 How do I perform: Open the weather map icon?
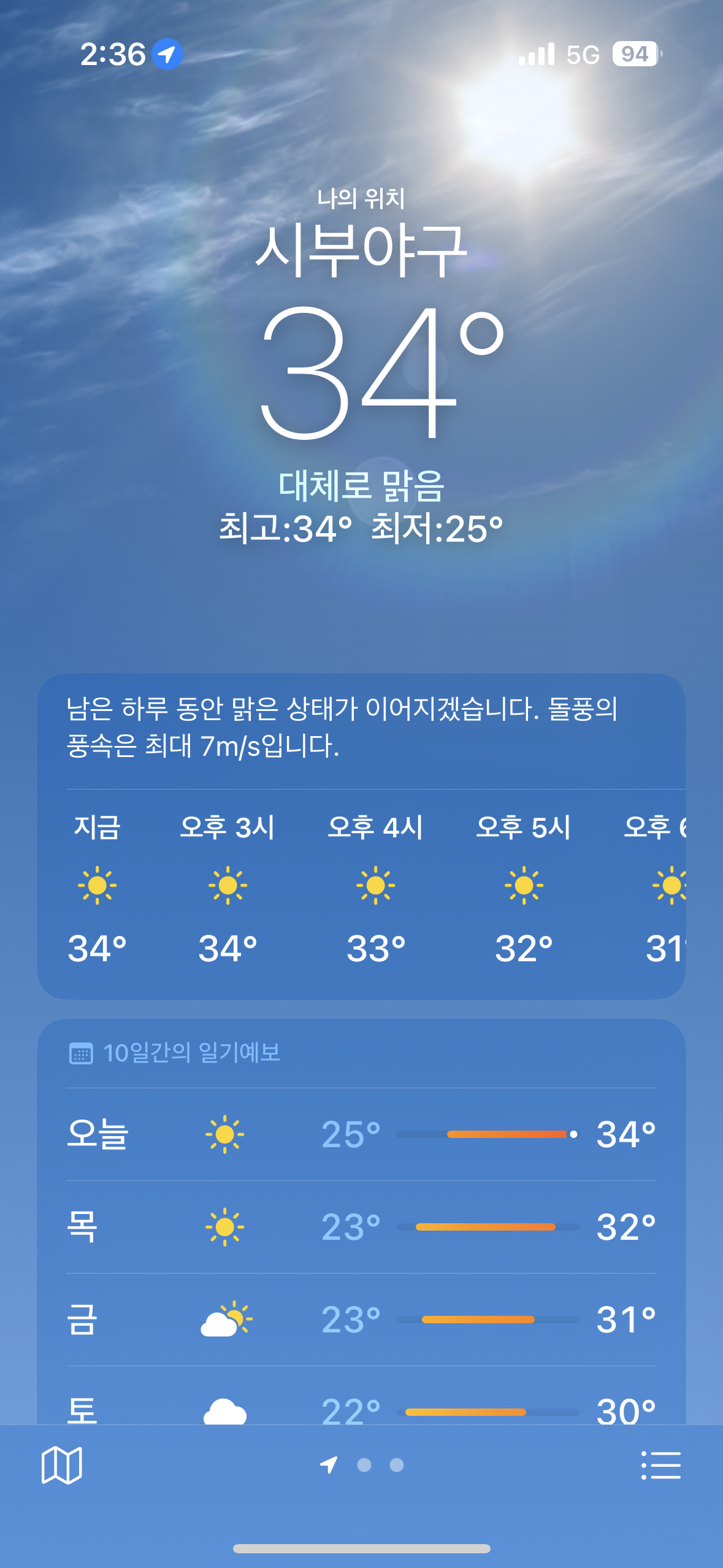pyautogui.click(x=61, y=1465)
